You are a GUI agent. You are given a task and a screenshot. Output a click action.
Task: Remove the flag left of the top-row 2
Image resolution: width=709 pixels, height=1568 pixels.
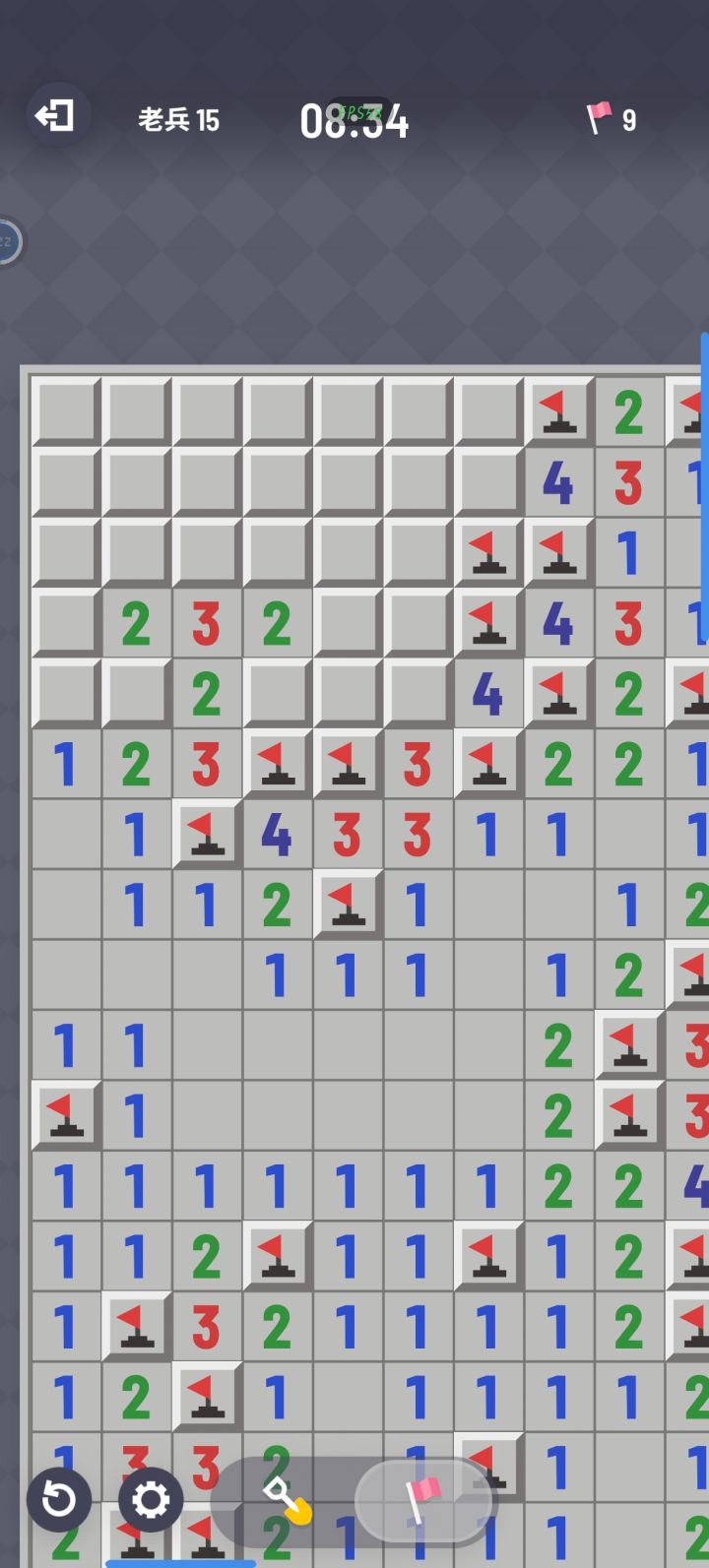coord(559,411)
